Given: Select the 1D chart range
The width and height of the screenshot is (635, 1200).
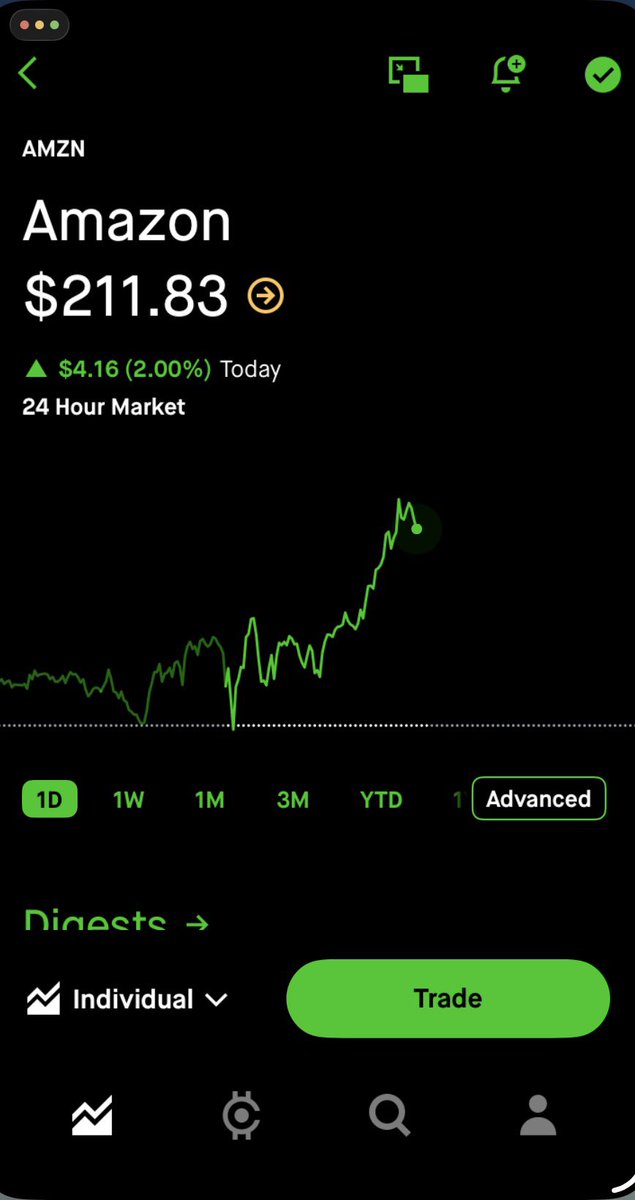Looking at the screenshot, I should (x=49, y=799).
